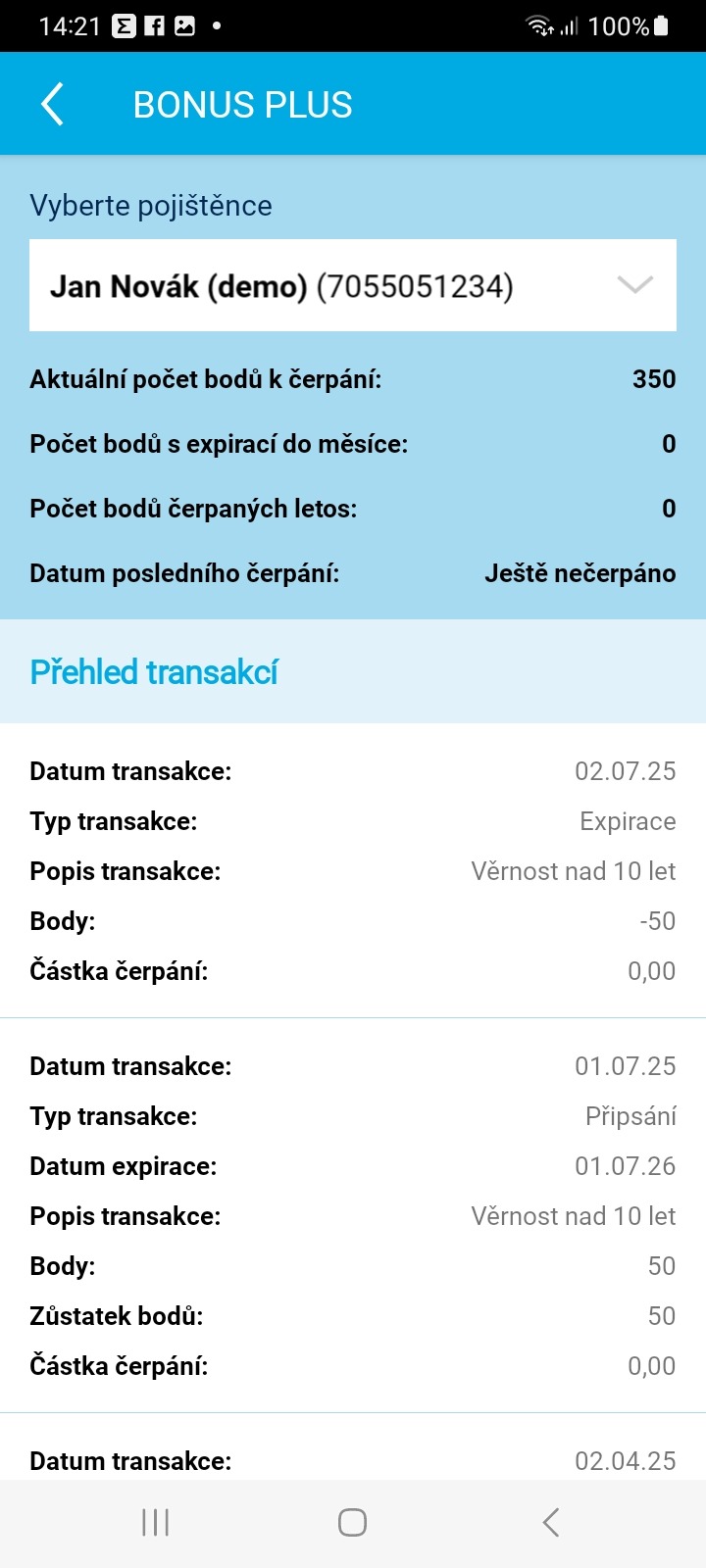Tap the Přehled transakcí section heading
The width and height of the screenshot is (706, 1568).
pyautogui.click(x=153, y=672)
